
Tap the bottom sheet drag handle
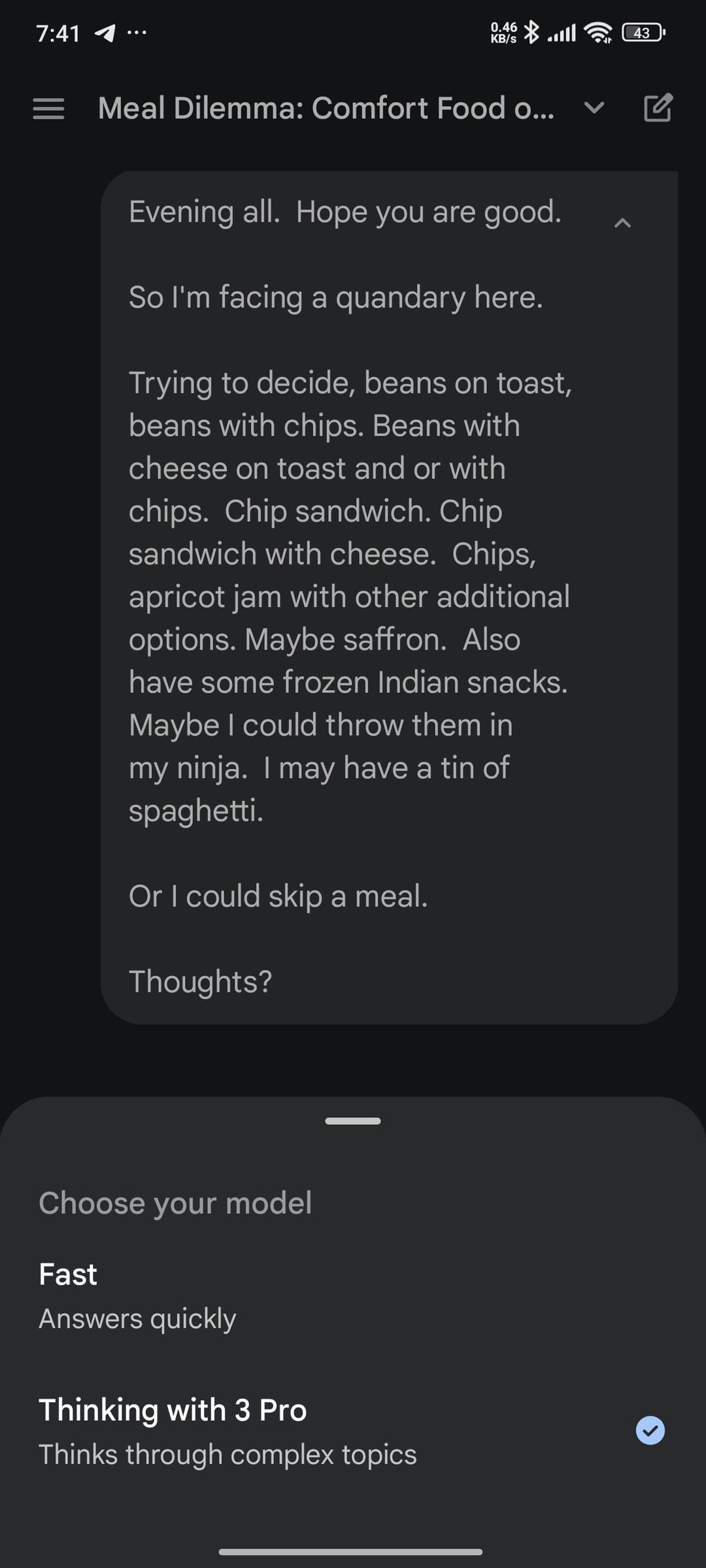pos(353,1121)
